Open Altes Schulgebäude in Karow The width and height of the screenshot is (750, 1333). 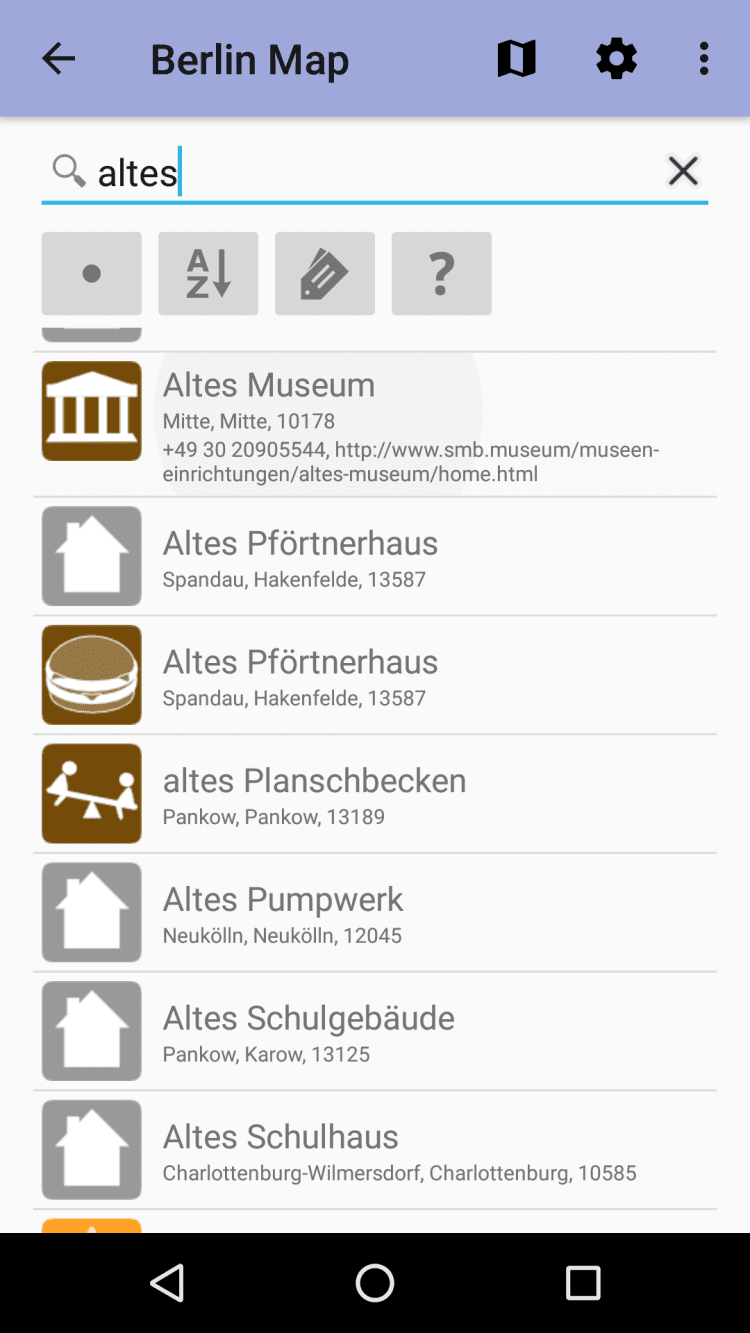coord(375,1031)
